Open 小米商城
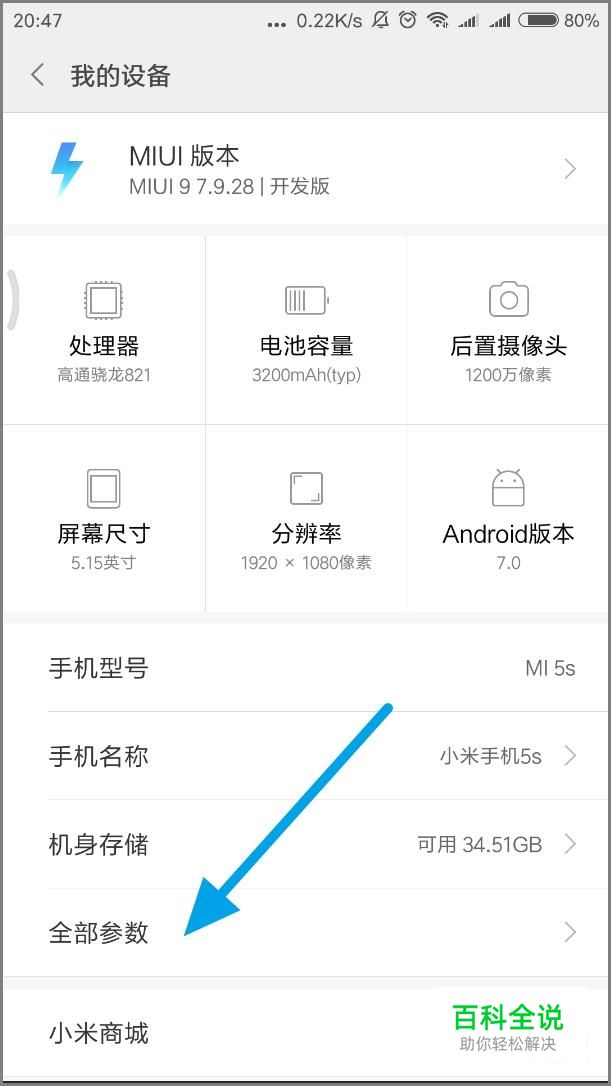The width and height of the screenshot is (611, 1086). click(306, 1033)
